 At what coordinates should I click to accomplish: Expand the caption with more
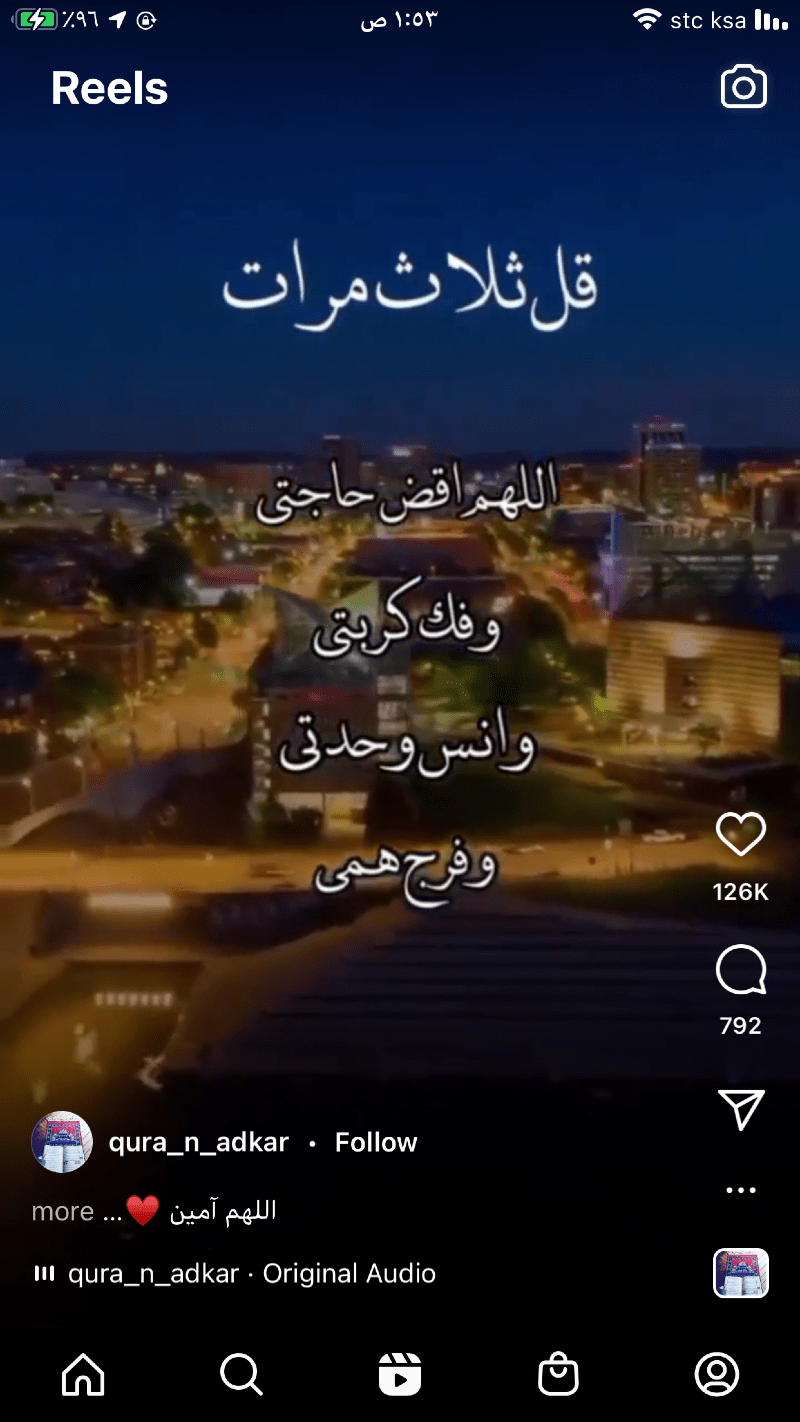[x=62, y=1211]
